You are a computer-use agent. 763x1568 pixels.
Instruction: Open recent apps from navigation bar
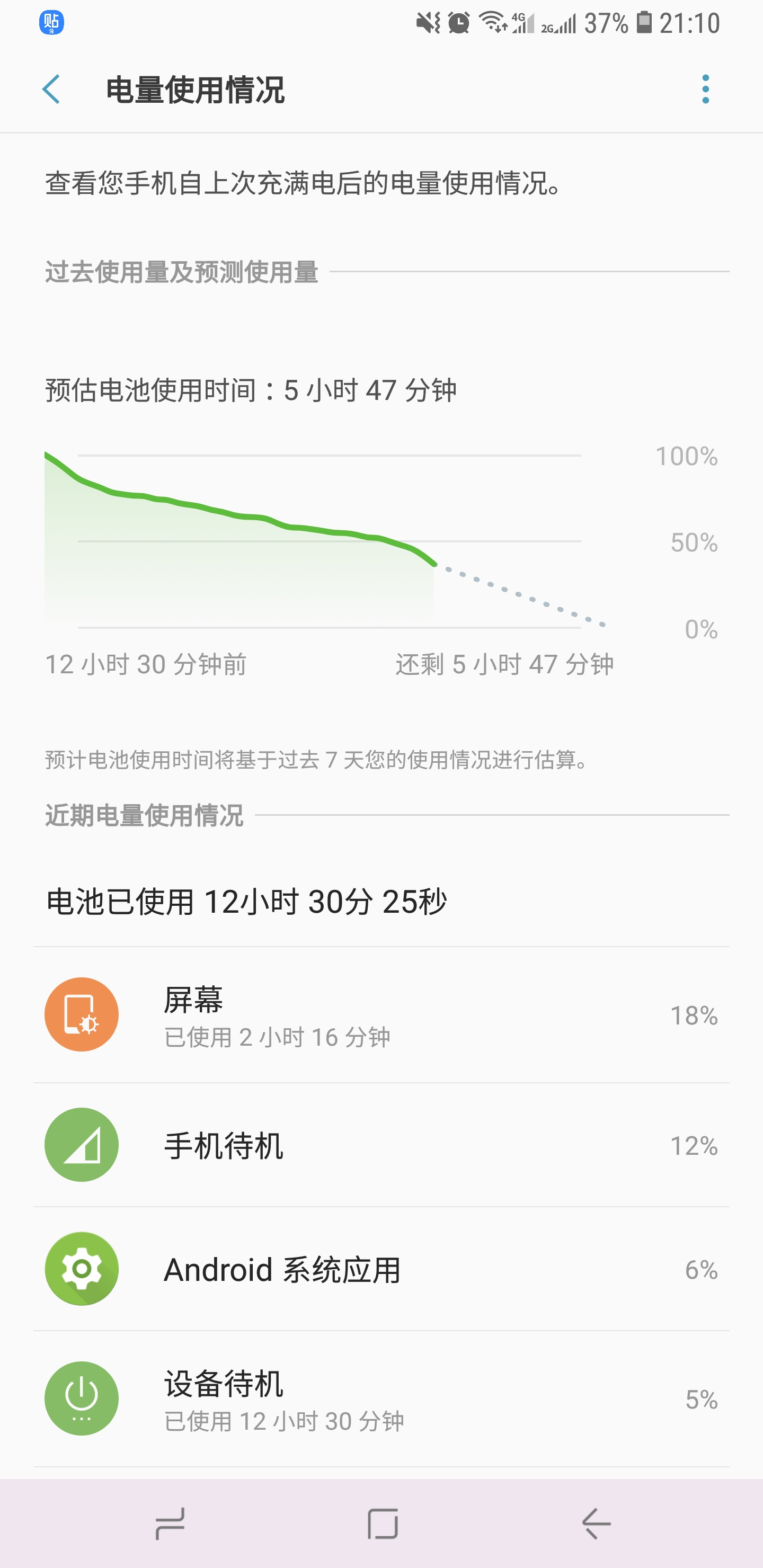pyautogui.click(x=169, y=1524)
